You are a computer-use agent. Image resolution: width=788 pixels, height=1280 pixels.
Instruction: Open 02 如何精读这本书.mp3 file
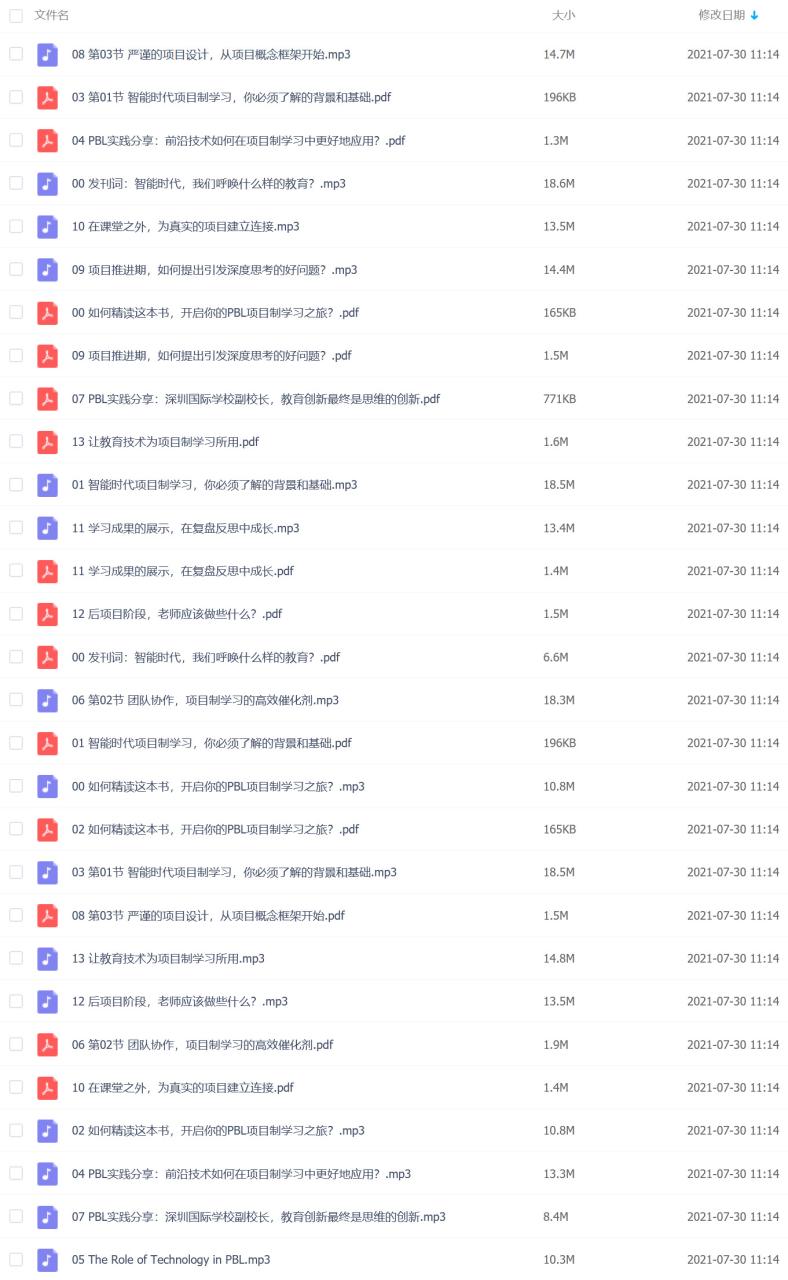coord(218,1130)
